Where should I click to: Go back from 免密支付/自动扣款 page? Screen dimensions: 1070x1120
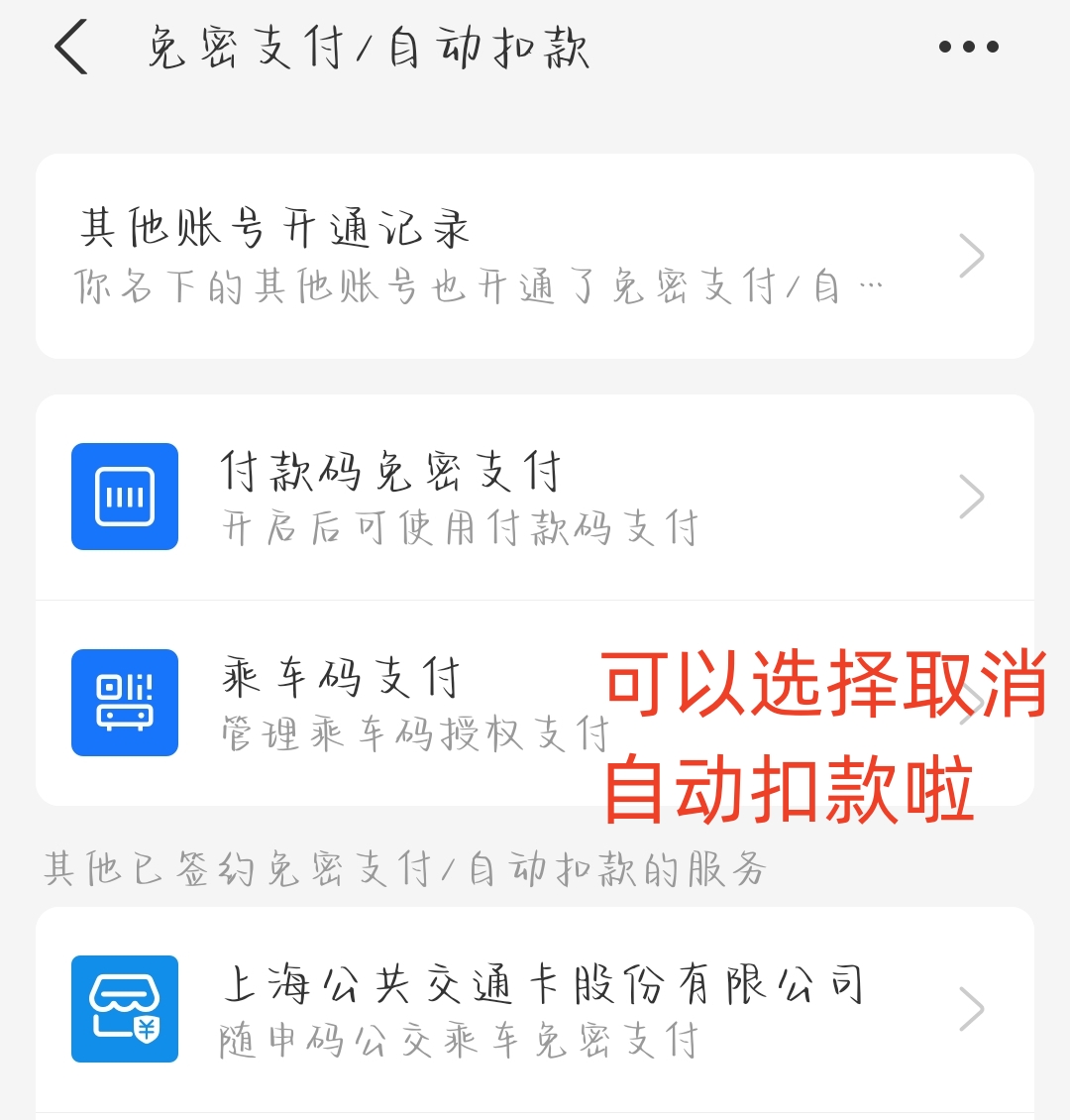(x=71, y=48)
